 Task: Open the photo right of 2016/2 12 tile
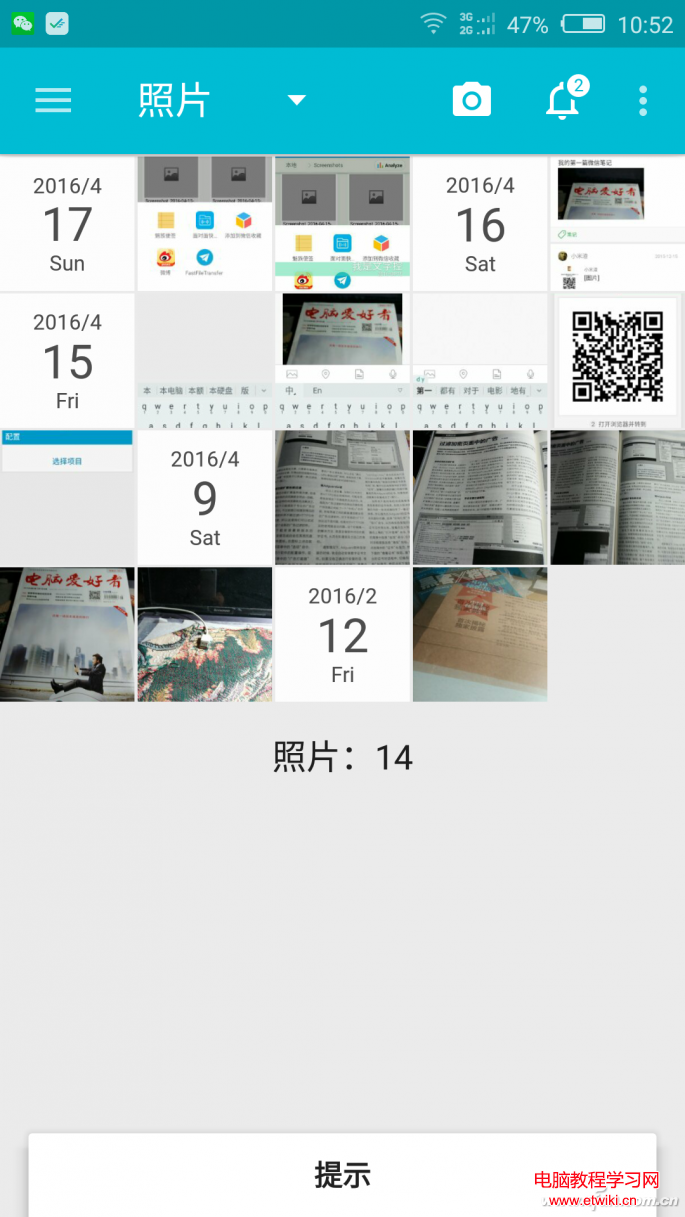pyautogui.click(x=480, y=634)
